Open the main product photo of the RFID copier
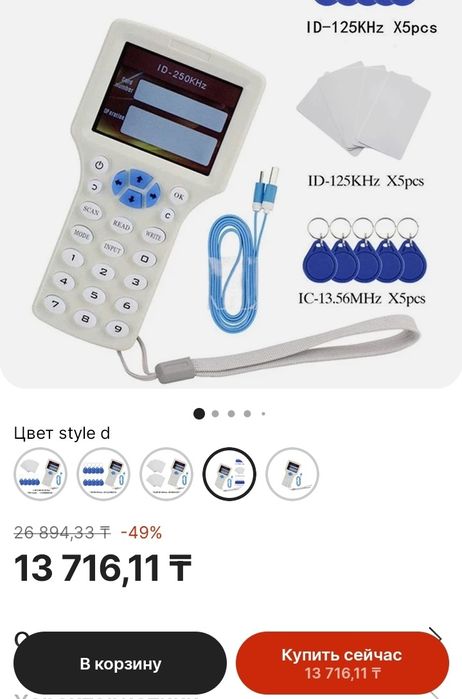The height and width of the screenshot is (699, 462). [x=231, y=194]
